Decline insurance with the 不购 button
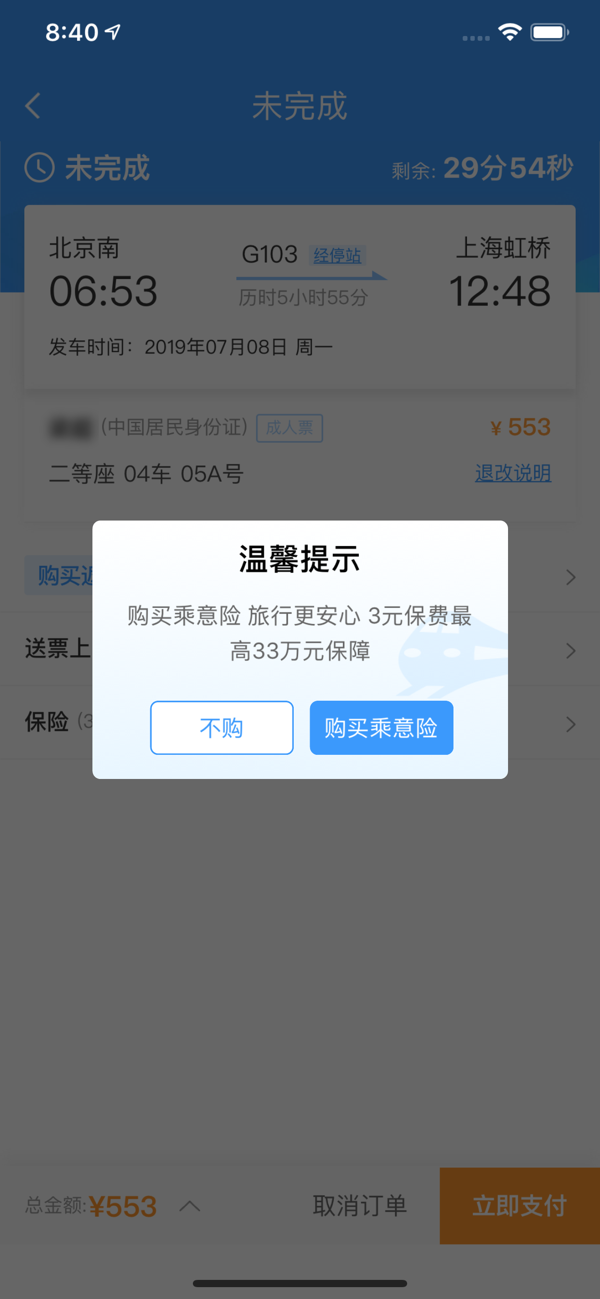 222,728
